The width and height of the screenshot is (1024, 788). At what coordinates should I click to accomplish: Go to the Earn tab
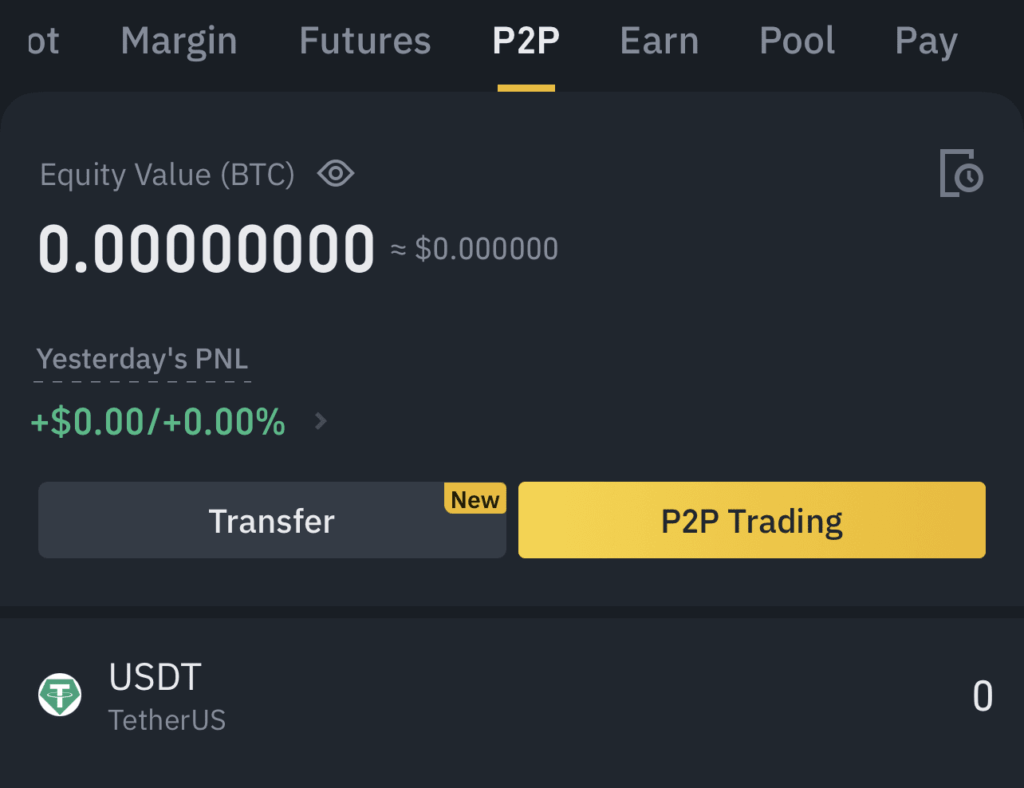point(659,42)
